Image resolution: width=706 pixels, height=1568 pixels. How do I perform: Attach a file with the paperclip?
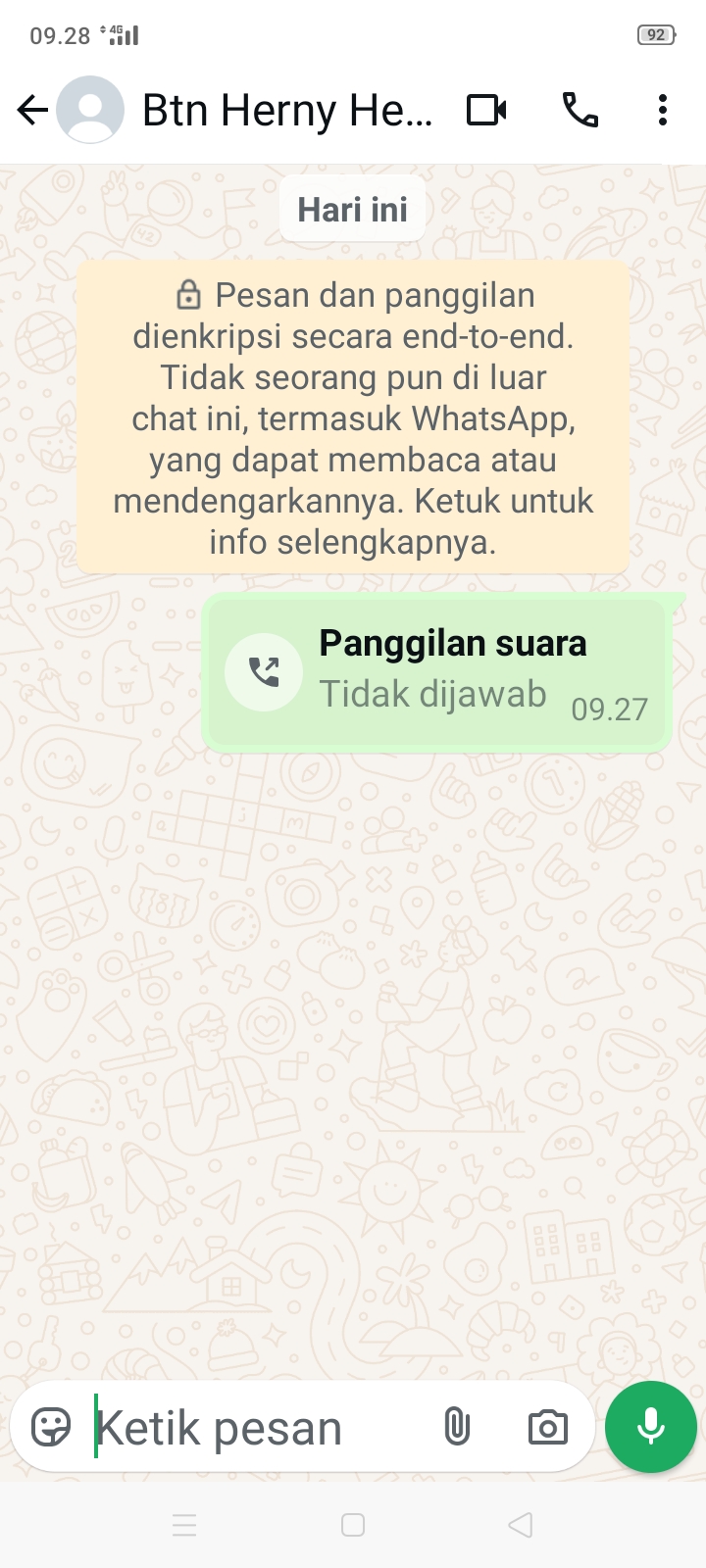(457, 1427)
